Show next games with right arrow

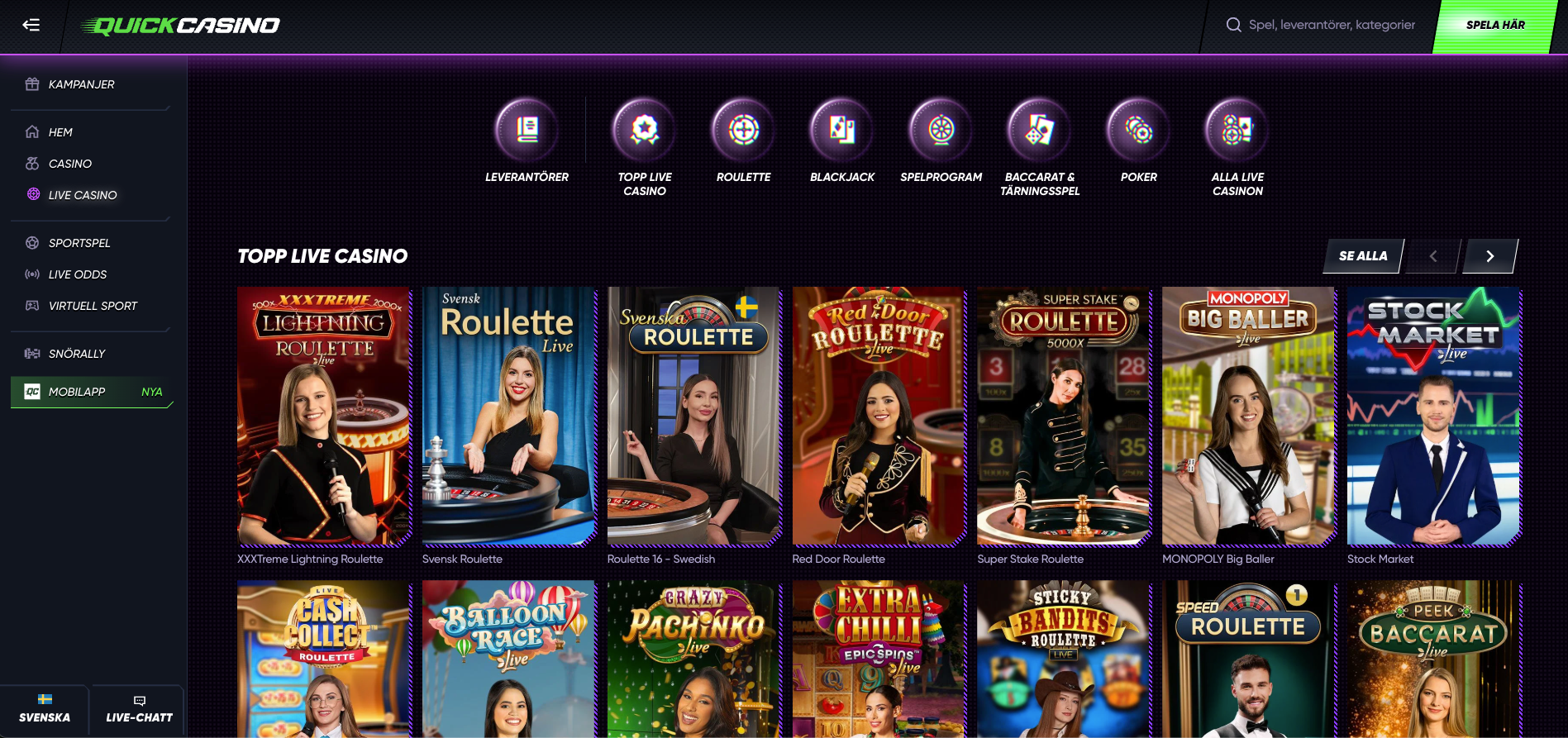click(1489, 256)
